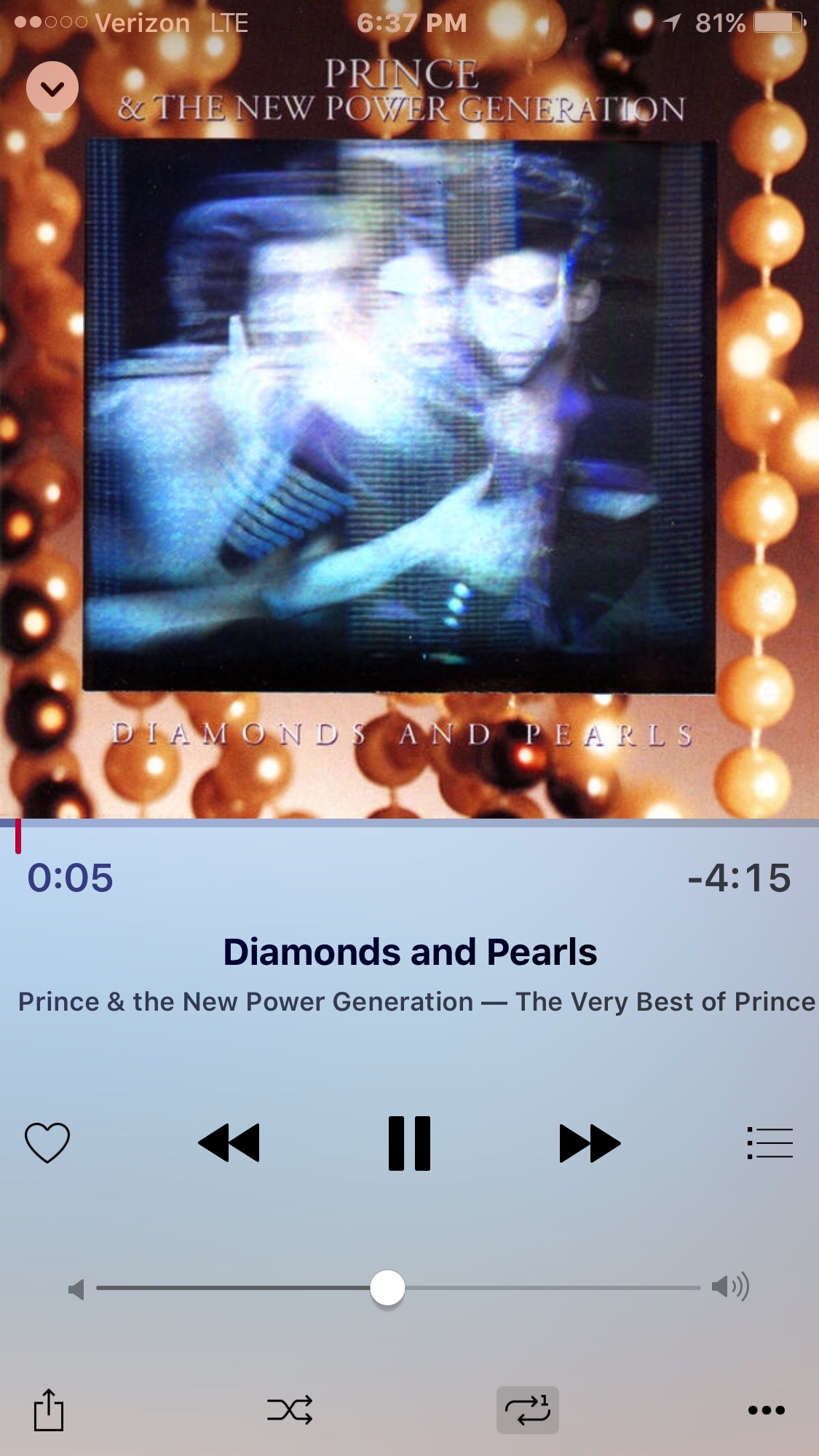Toggle shuffle mode

click(290, 1410)
